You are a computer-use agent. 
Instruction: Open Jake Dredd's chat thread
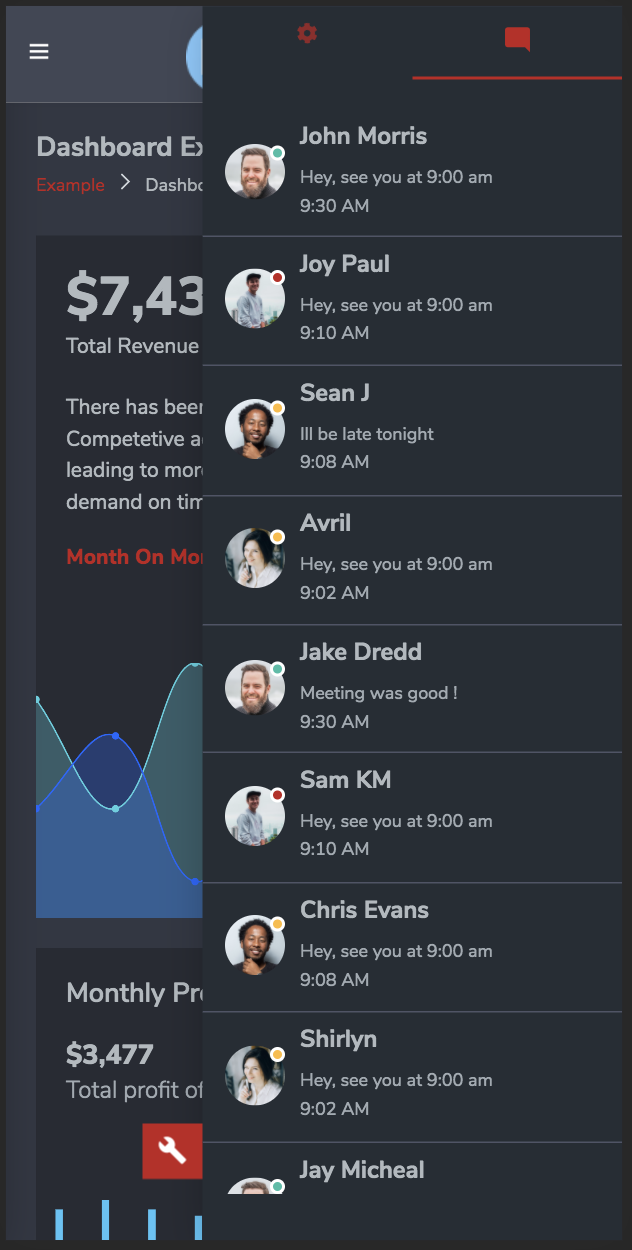click(x=412, y=687)
